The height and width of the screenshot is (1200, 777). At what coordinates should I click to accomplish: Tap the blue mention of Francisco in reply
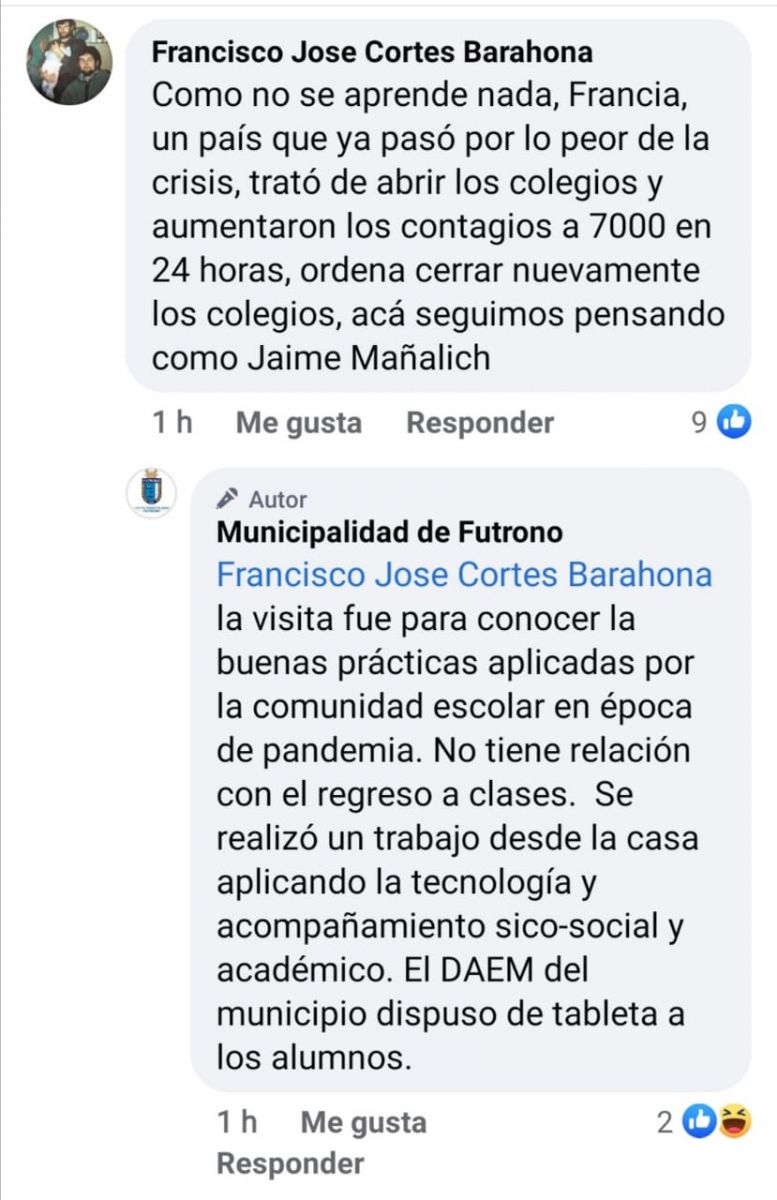(x=464, y=575)
